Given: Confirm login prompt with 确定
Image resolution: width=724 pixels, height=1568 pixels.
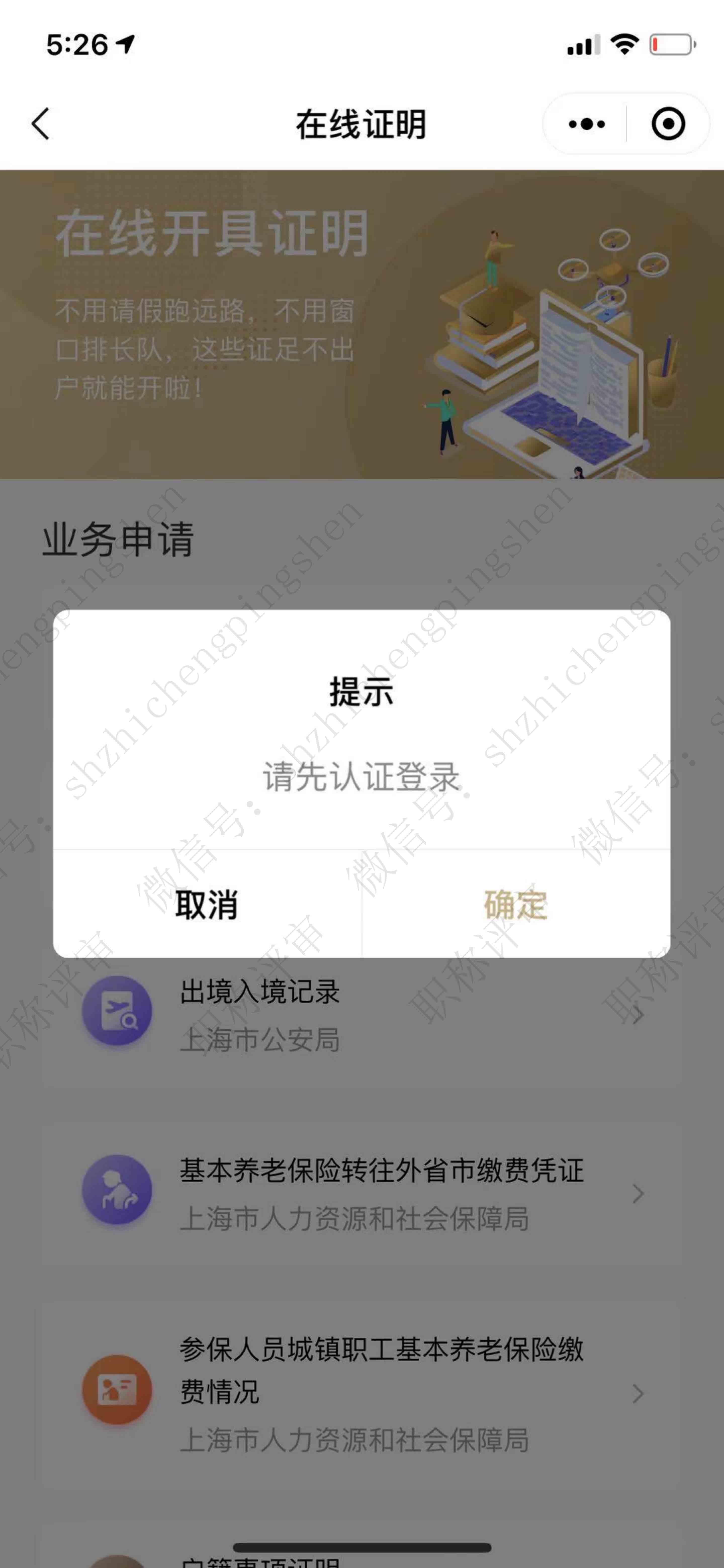Looking at the screenshot, I should (516, 905).
